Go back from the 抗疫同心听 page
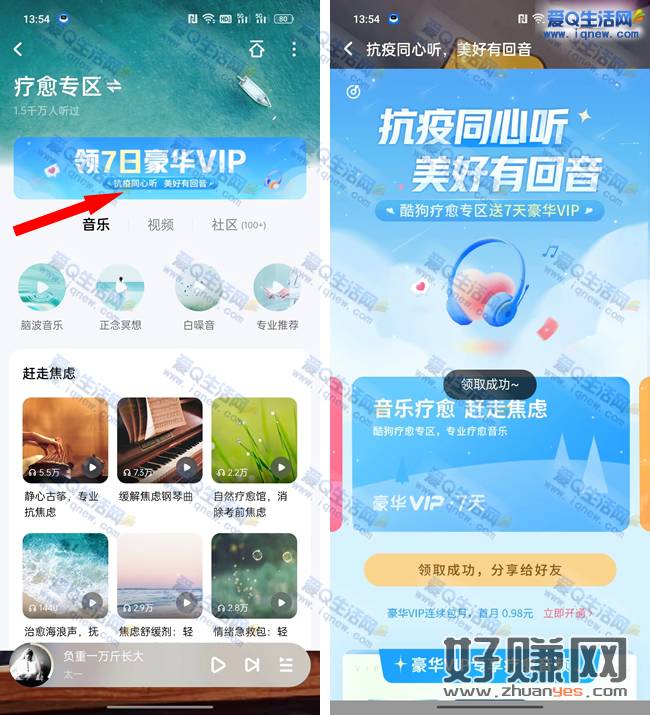Image resolution: width=650 pixels, height=715 pixels. [349, 49]
